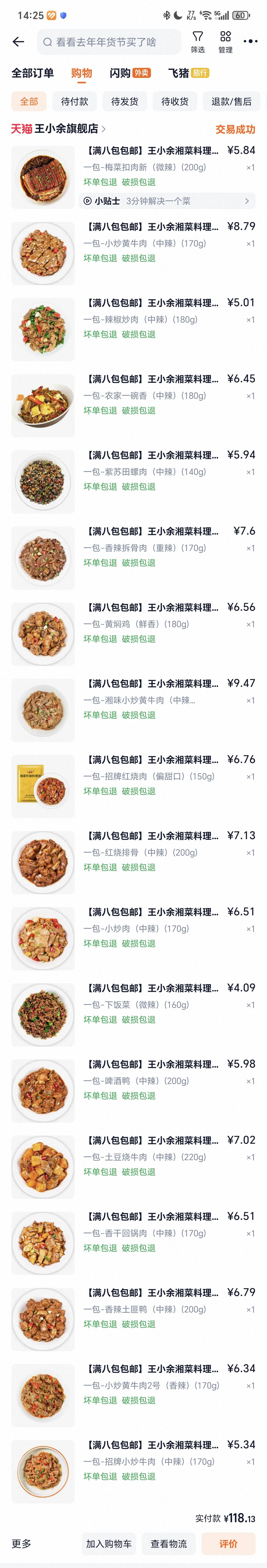This screenshot has width=267, height=1568.
Task: Go back using the arrow icon
Action: [x=18, y=41]
